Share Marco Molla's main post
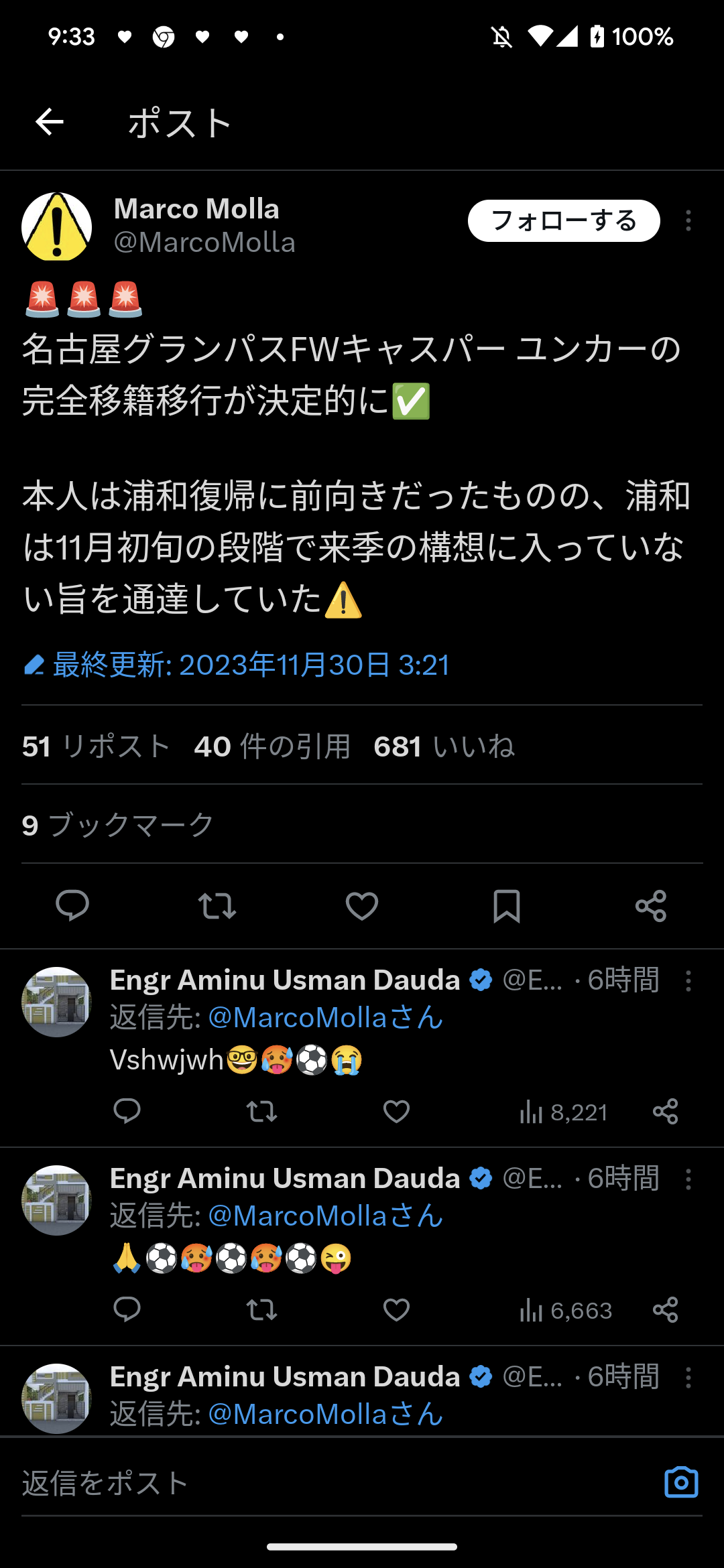Viewport: 724px width, 1568px height. (651, 906)
